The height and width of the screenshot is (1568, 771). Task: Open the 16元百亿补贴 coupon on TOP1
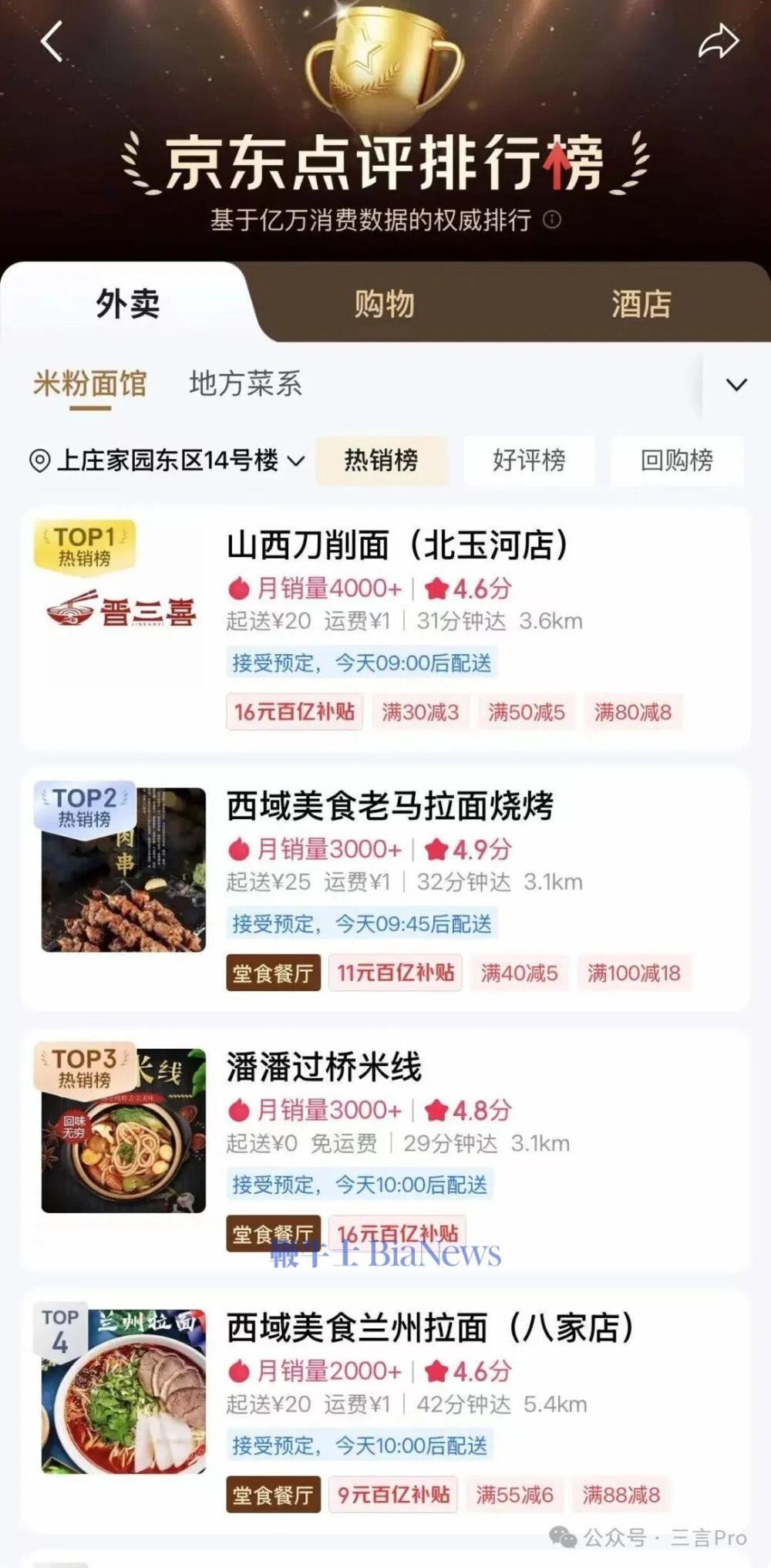click(x=294, y=713)
